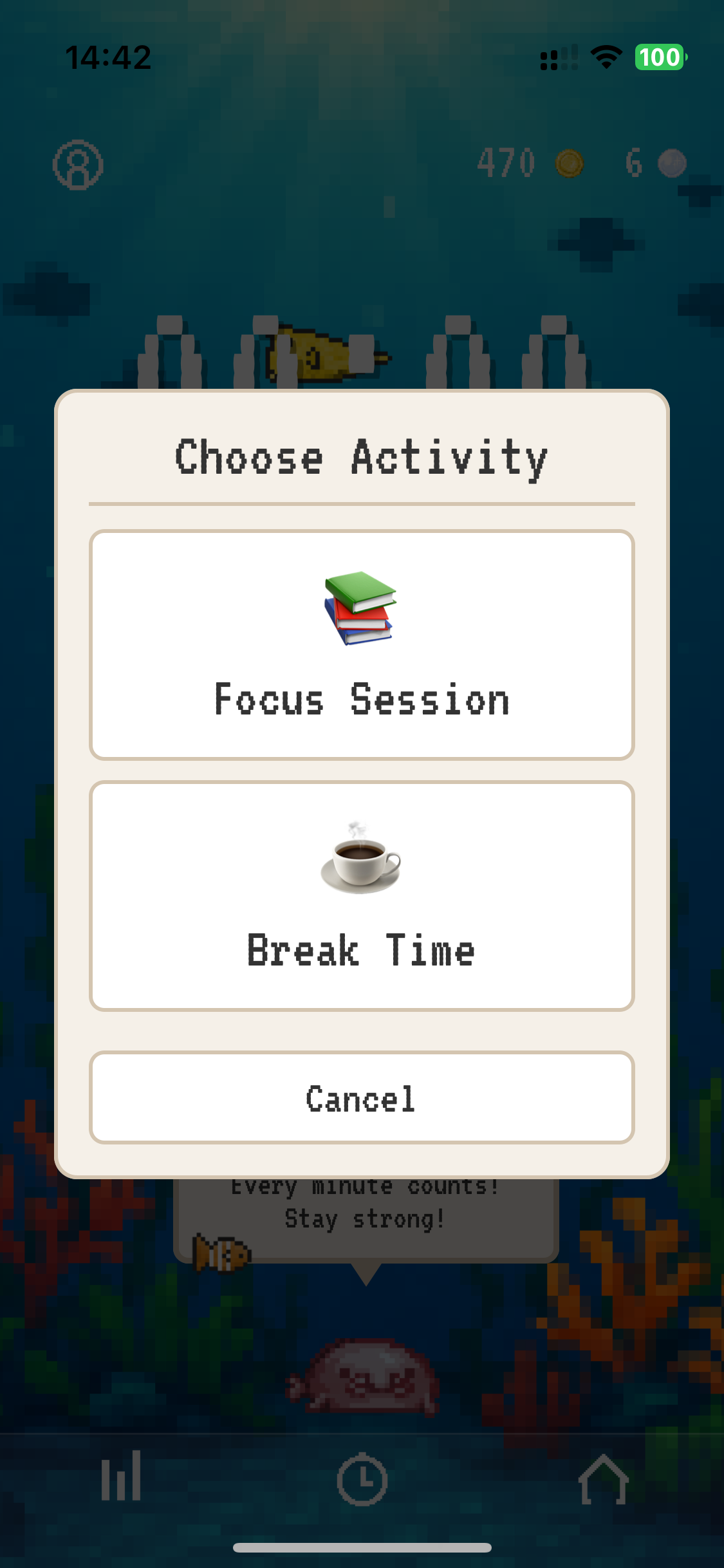Cancel the activity selection
Viewport: 724px width, 1568px height.
[362, 1097]
